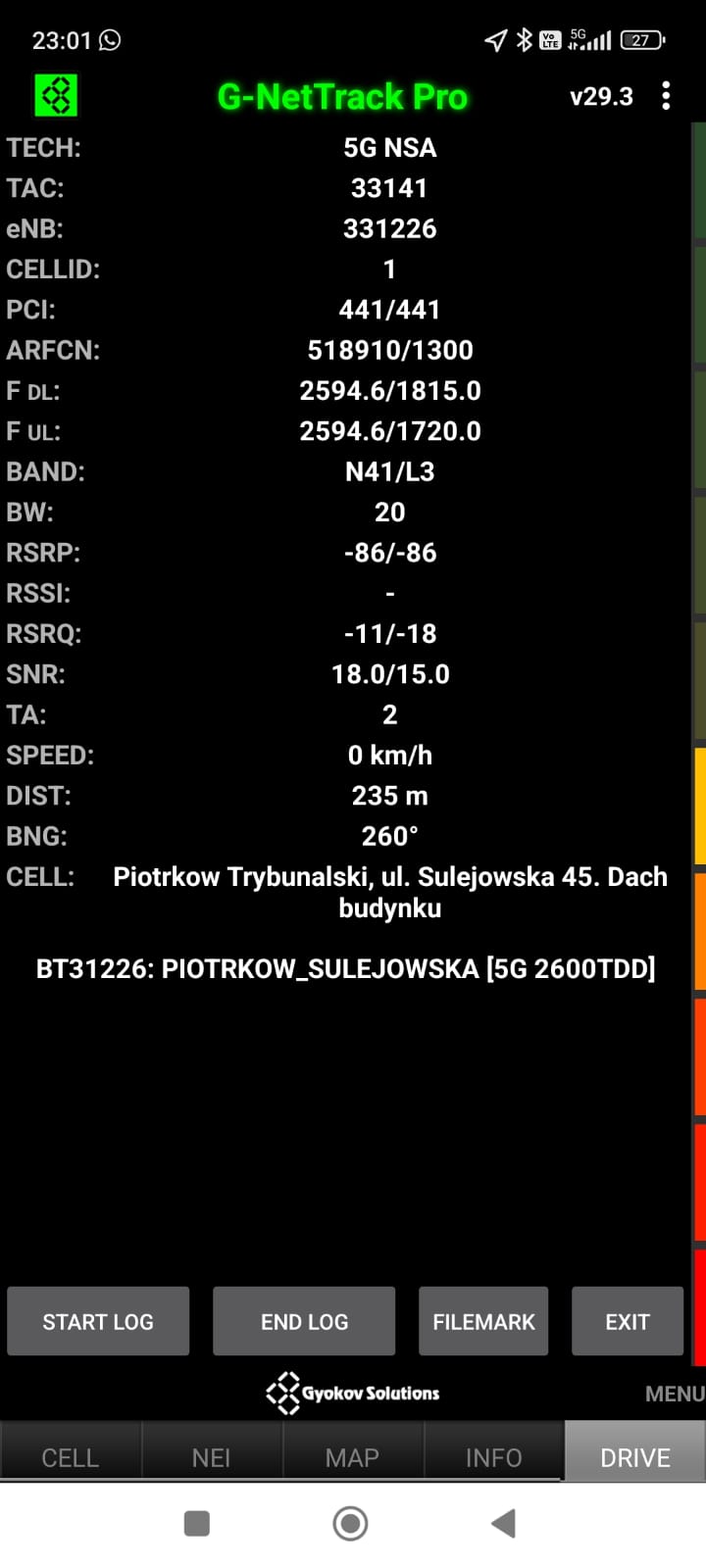Open the MENU option
706x1568 pixels.
(x=674, y=1394)
